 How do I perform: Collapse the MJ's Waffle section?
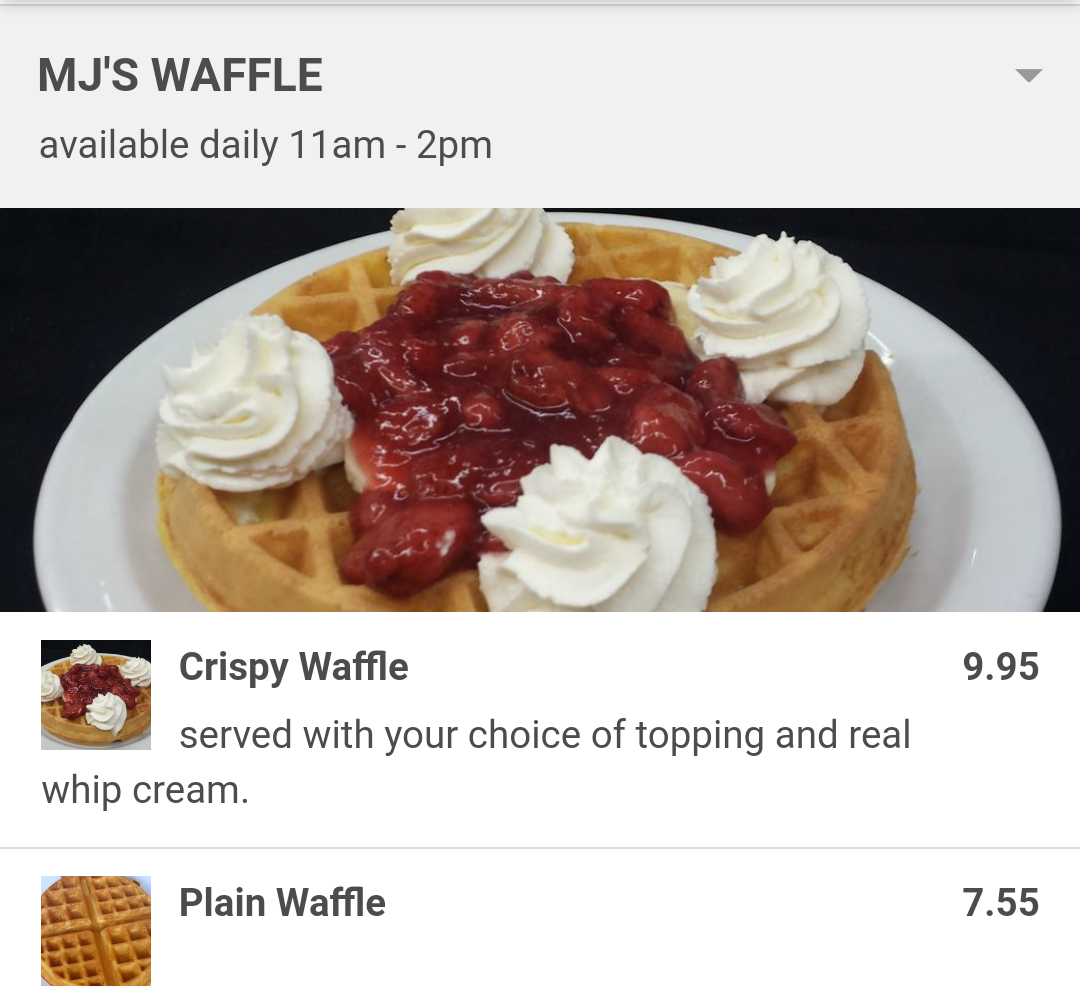(1028, 76)
